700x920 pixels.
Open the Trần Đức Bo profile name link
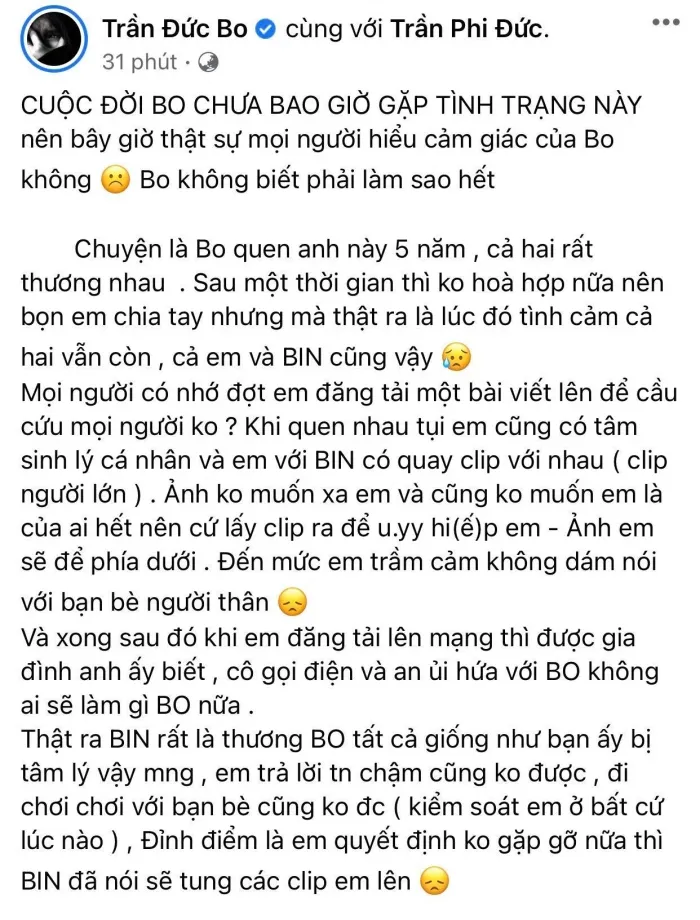pos(174,29)
